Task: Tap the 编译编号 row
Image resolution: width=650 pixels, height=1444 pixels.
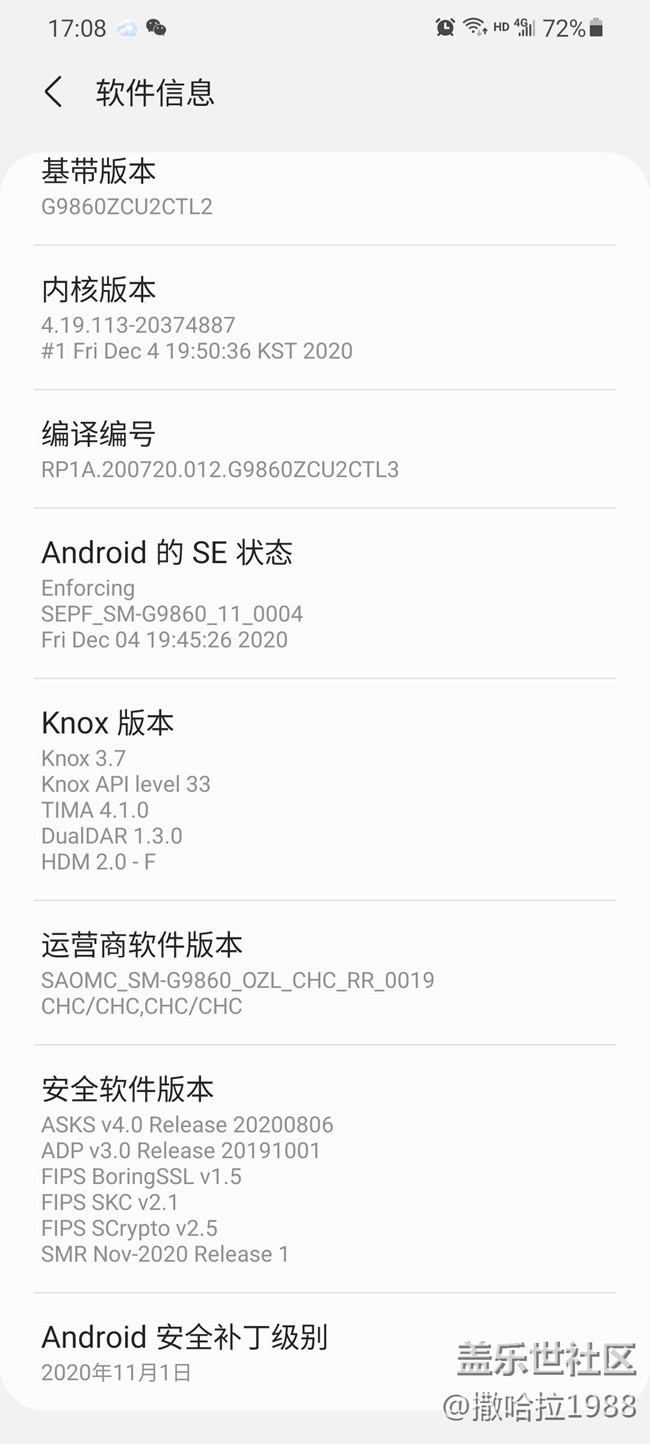Action: pyautogui.click(x=325, y=449)
